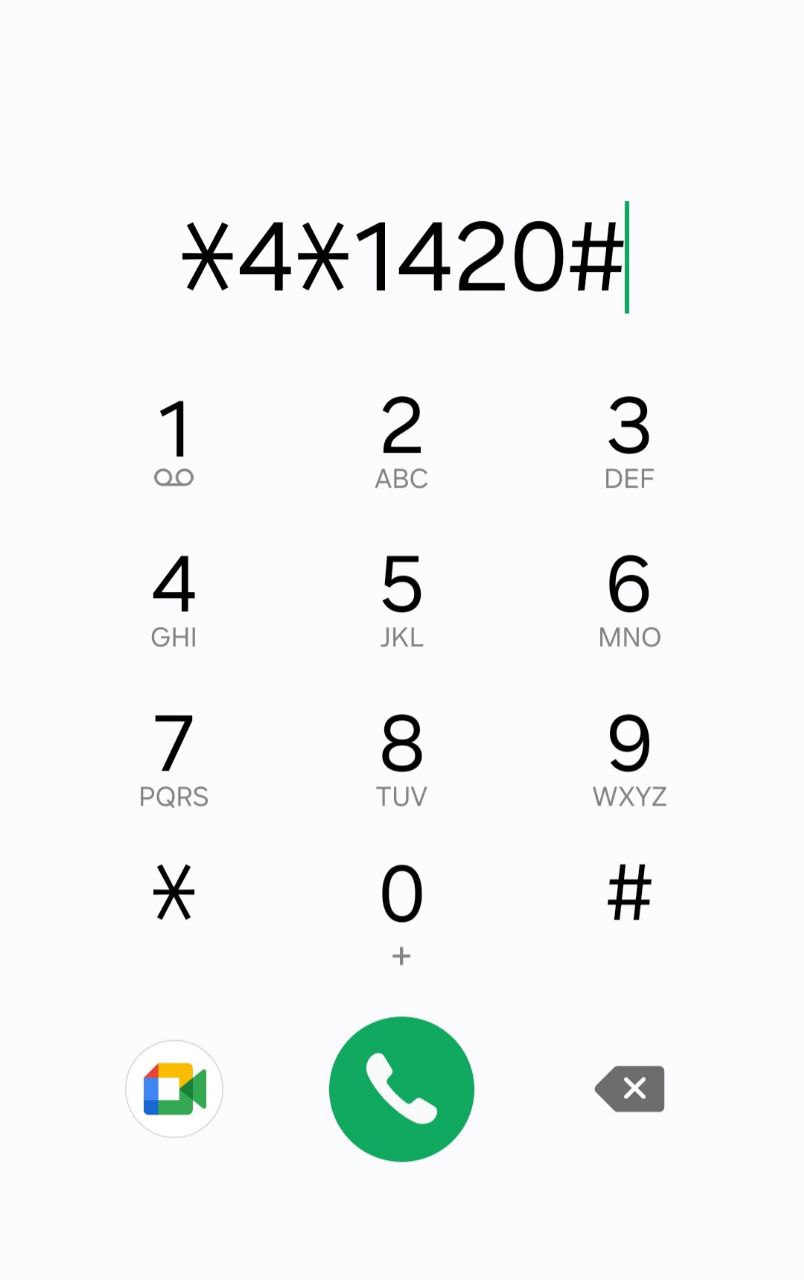Viewport: 804px width, 1280px height.
Task: Place cursor in dialed number field
Action: tap(402, 258)
